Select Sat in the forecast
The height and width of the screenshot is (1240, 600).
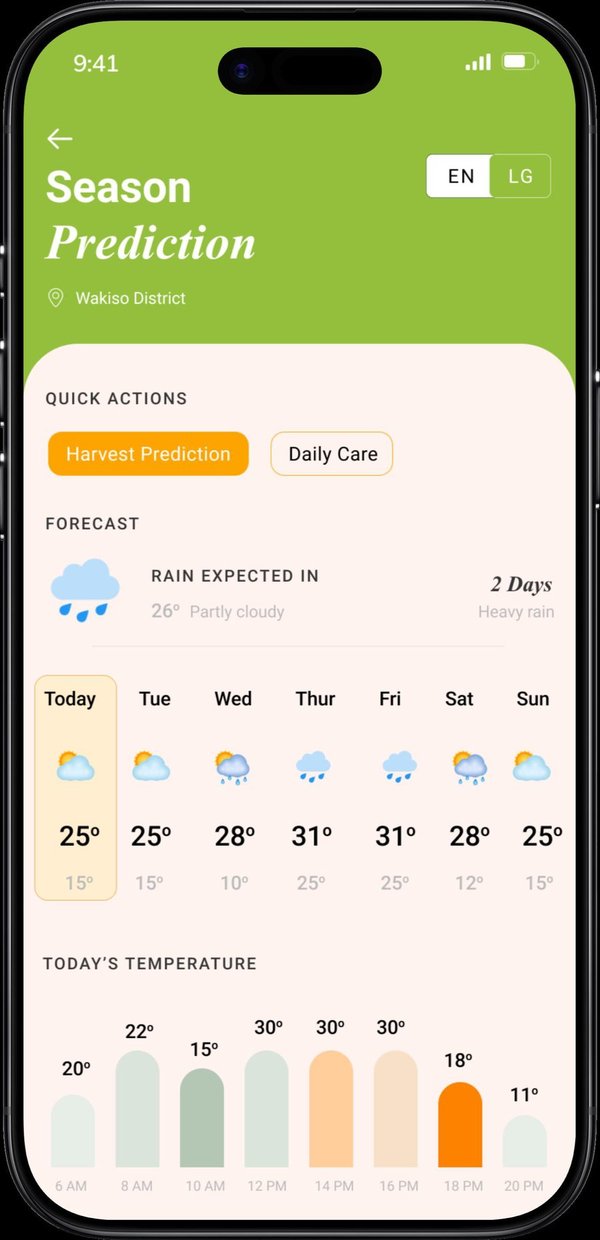point(468,788)
